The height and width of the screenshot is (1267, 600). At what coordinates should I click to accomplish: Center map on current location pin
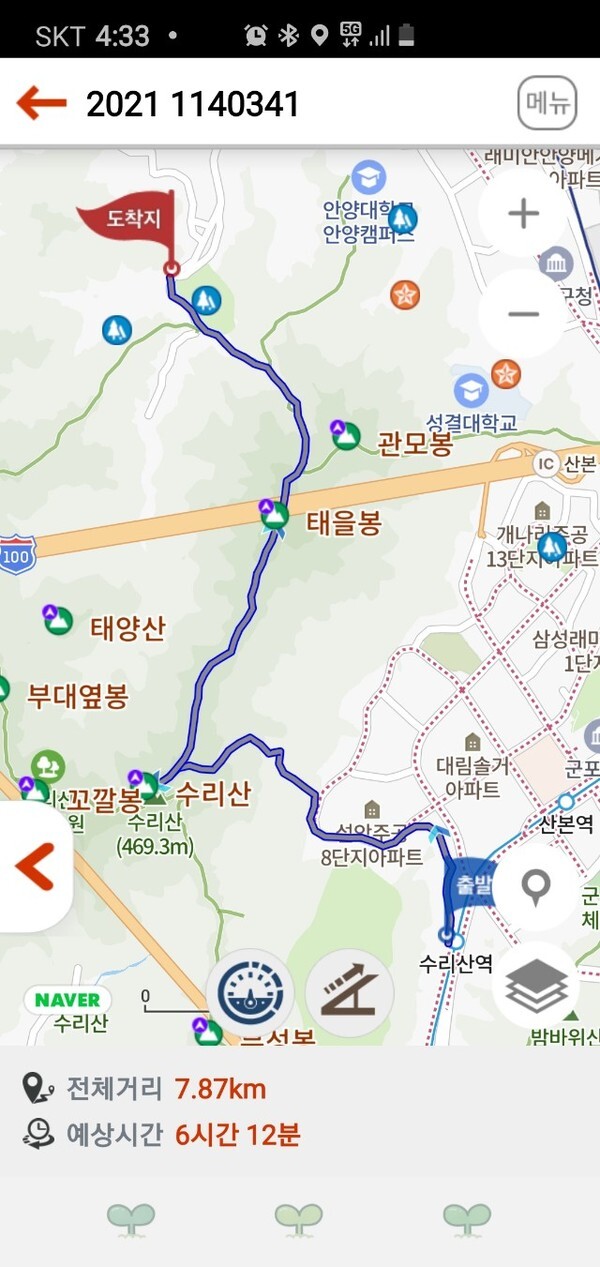coord(538,887)
